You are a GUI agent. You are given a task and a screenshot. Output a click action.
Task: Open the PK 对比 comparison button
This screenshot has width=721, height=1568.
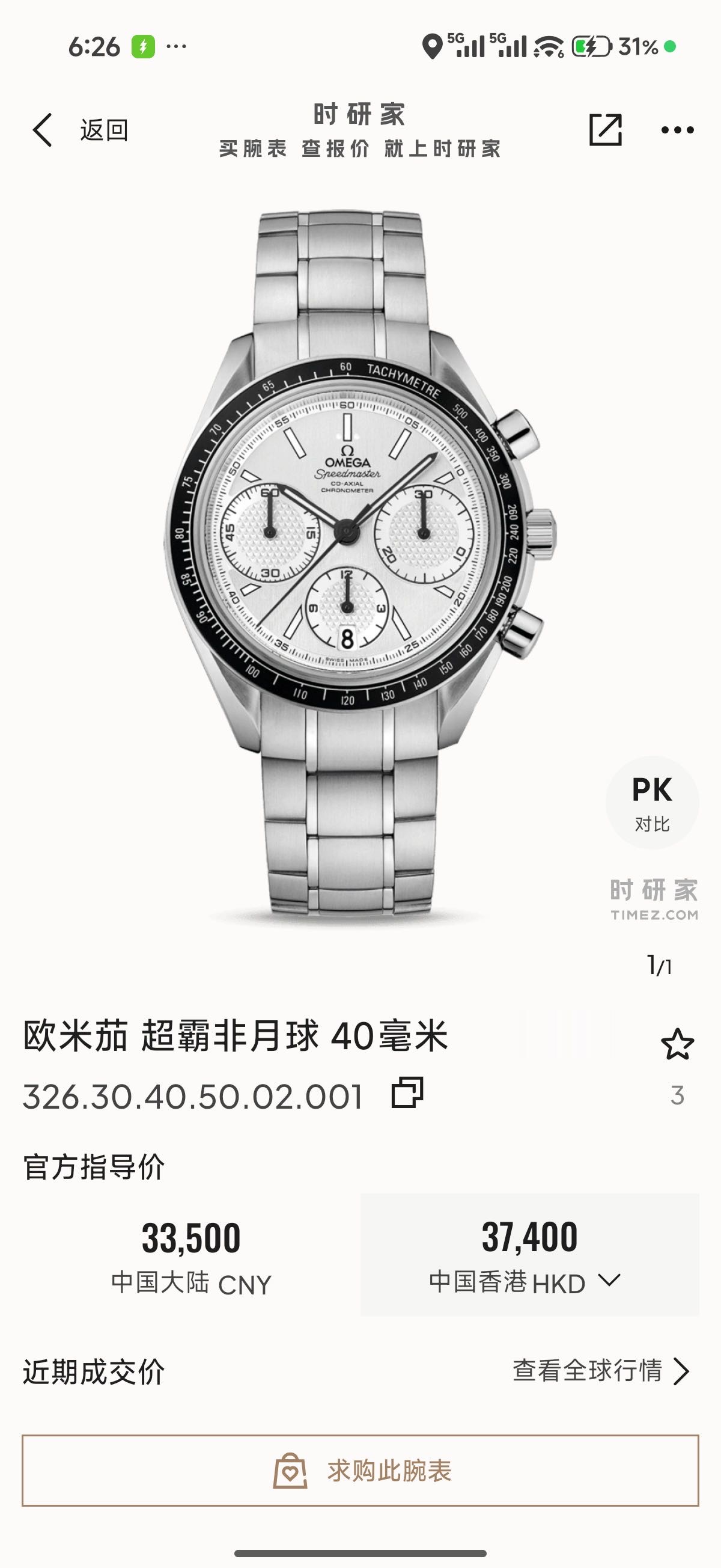point(652,803)
